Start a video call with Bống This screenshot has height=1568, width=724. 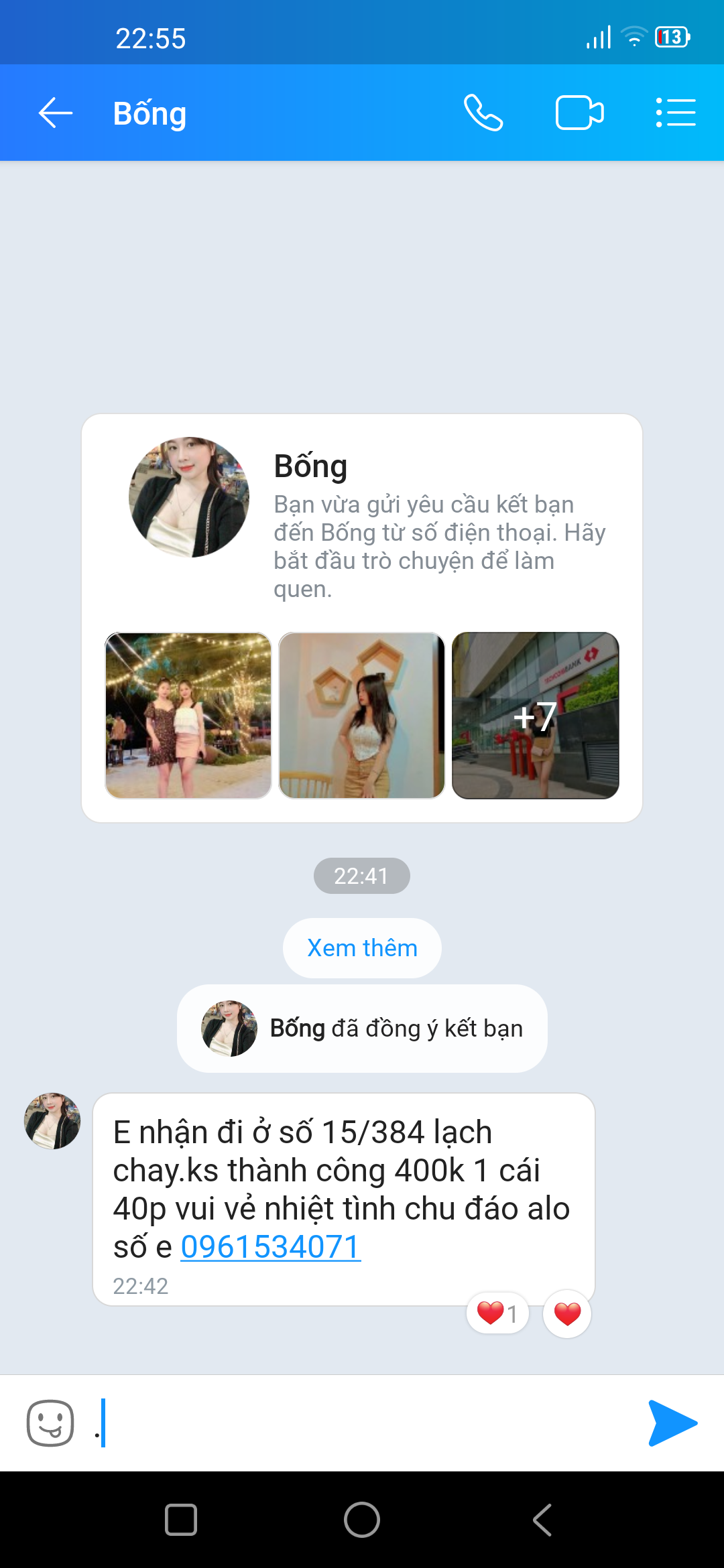coord(580,113)
